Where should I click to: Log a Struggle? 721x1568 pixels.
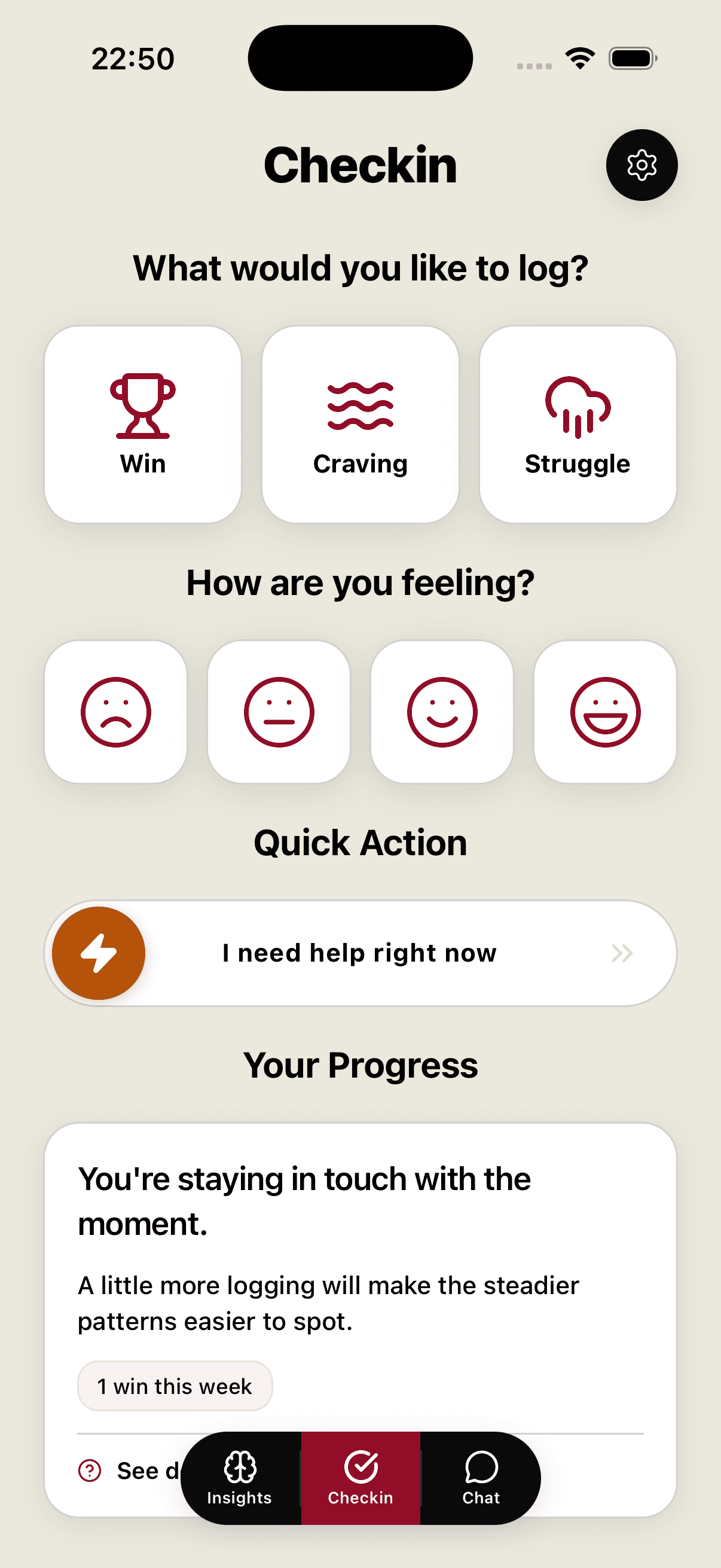tap(578, 424)
